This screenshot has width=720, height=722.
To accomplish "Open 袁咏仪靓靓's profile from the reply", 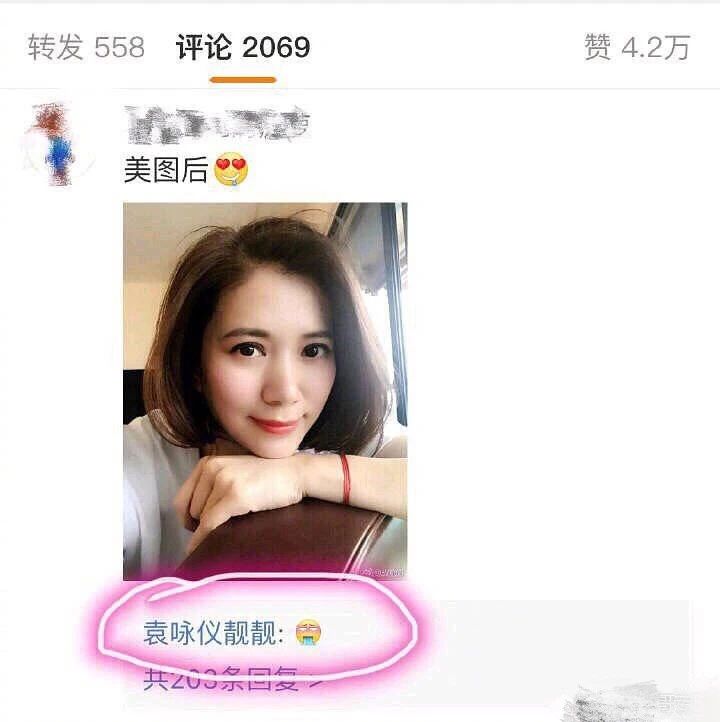I will [214, 632].
